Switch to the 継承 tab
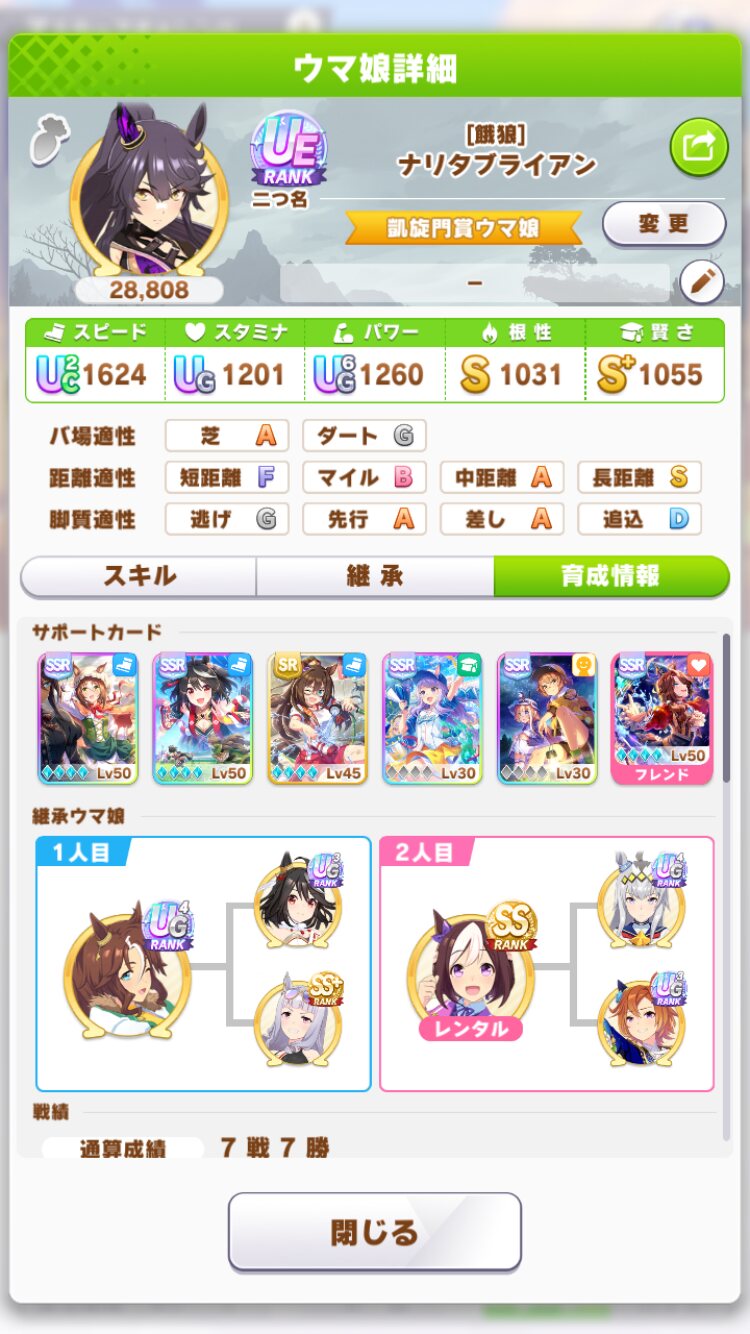Viewport: 750px width, 1334px height. pyautogui.click(x=375, y=576)
